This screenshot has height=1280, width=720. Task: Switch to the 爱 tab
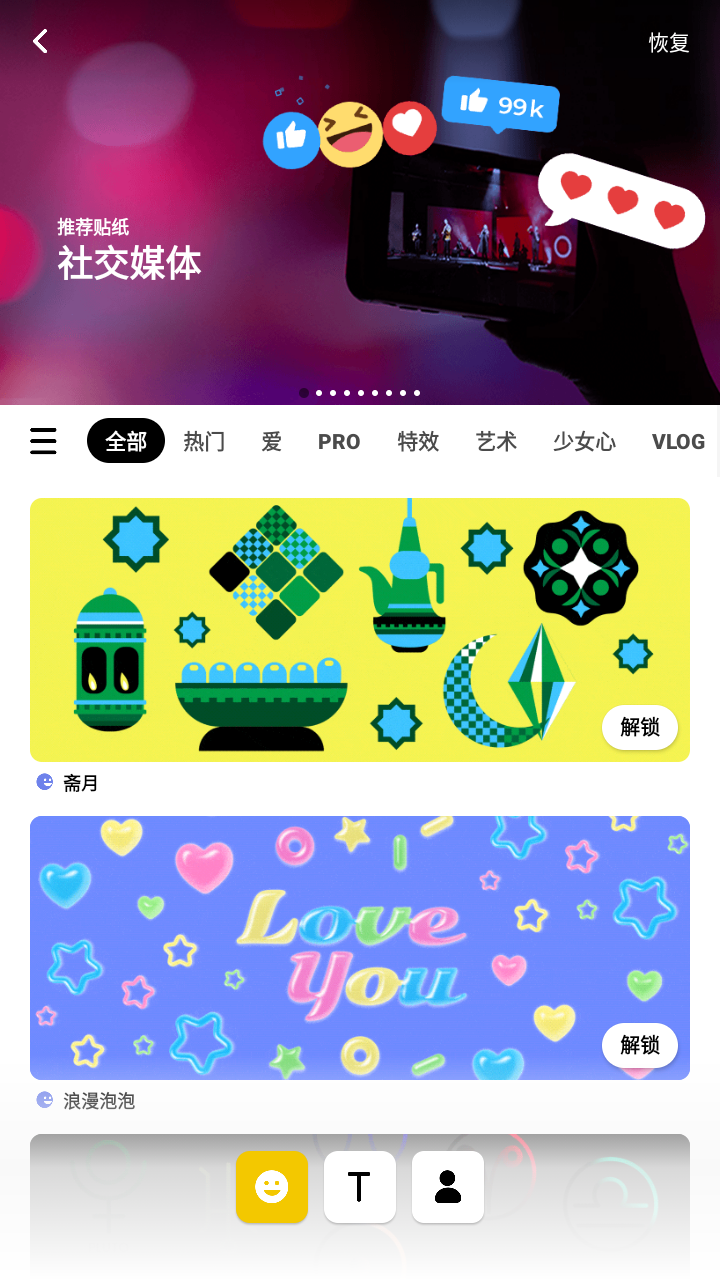pyautogui.click(x=272, y=441)
